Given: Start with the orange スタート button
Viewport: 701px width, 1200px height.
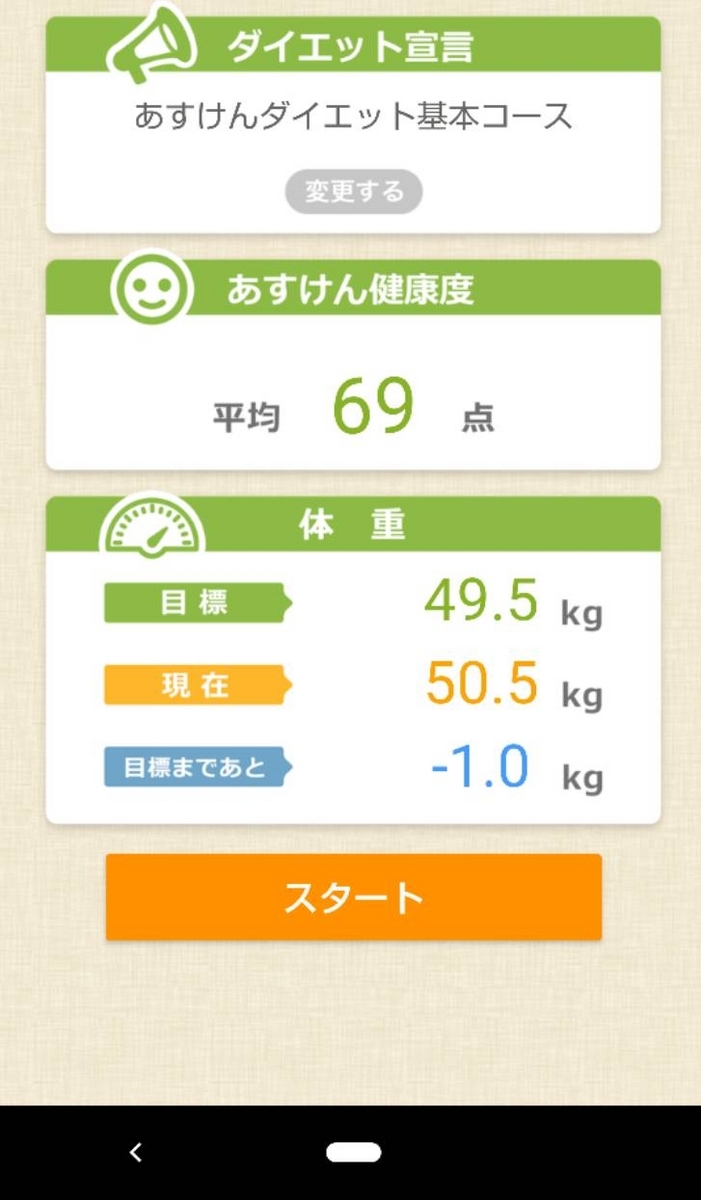Looking at the screenshot, I should (x=353, y=897).
